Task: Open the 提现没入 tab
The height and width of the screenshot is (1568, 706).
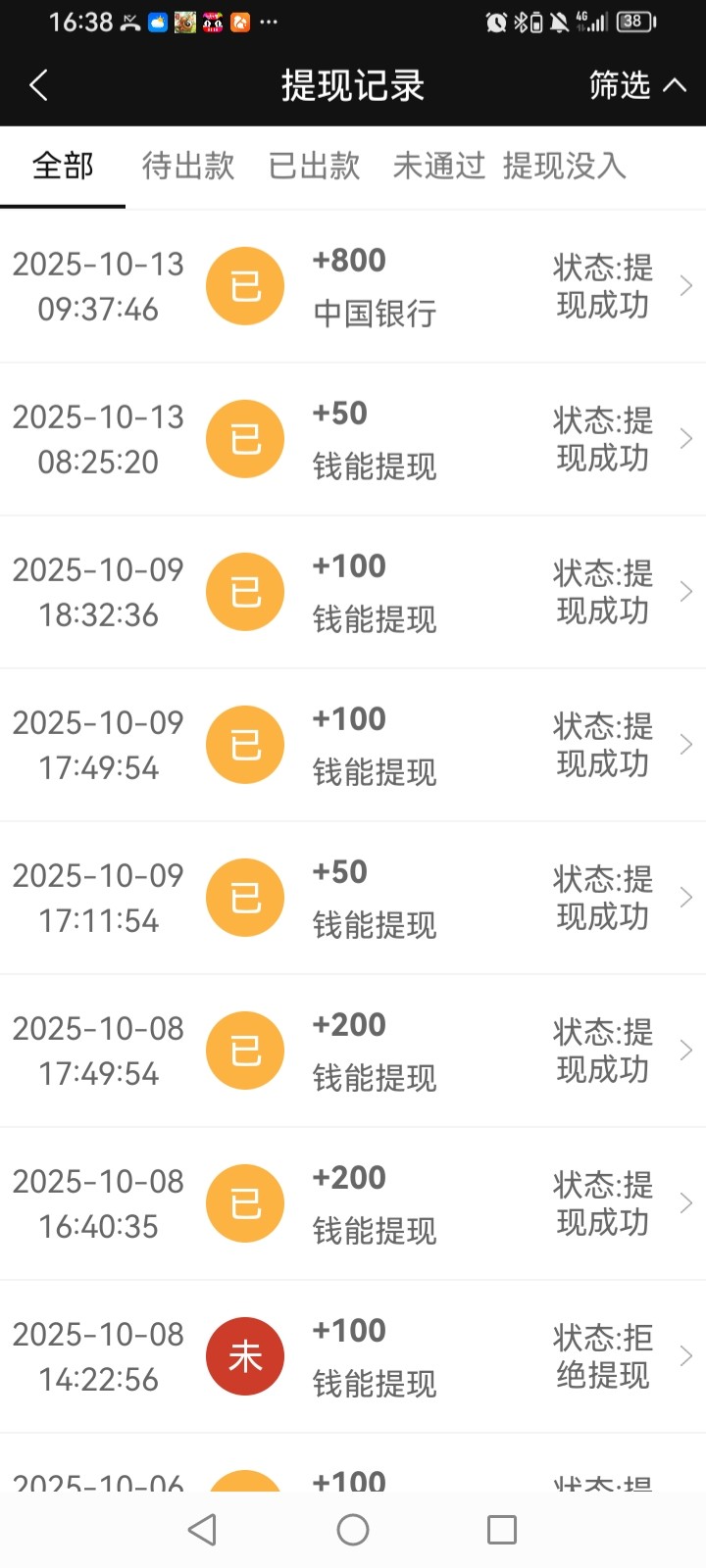Action: [564, 166]
